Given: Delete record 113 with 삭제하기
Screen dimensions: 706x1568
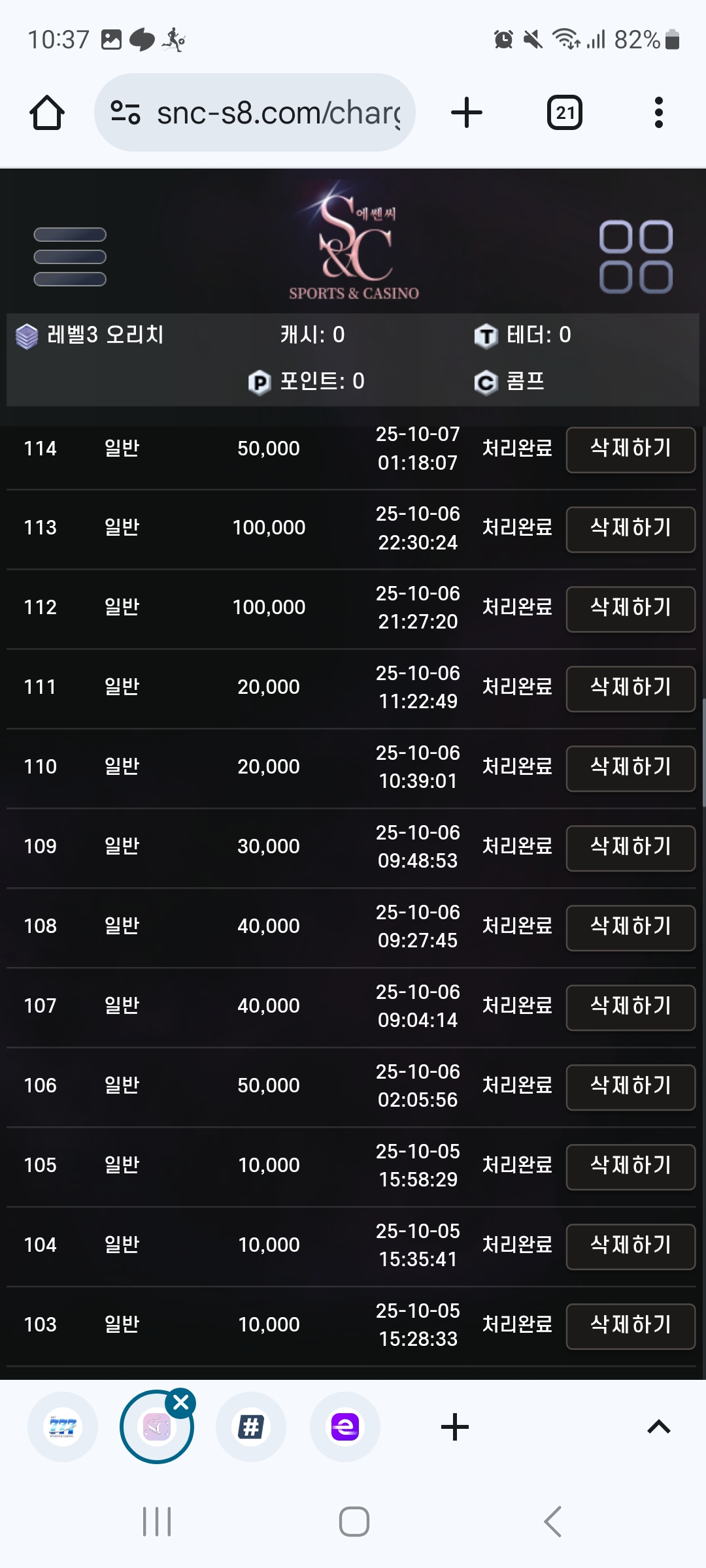Looking at the screenshot, I should [x=630, y=529].
